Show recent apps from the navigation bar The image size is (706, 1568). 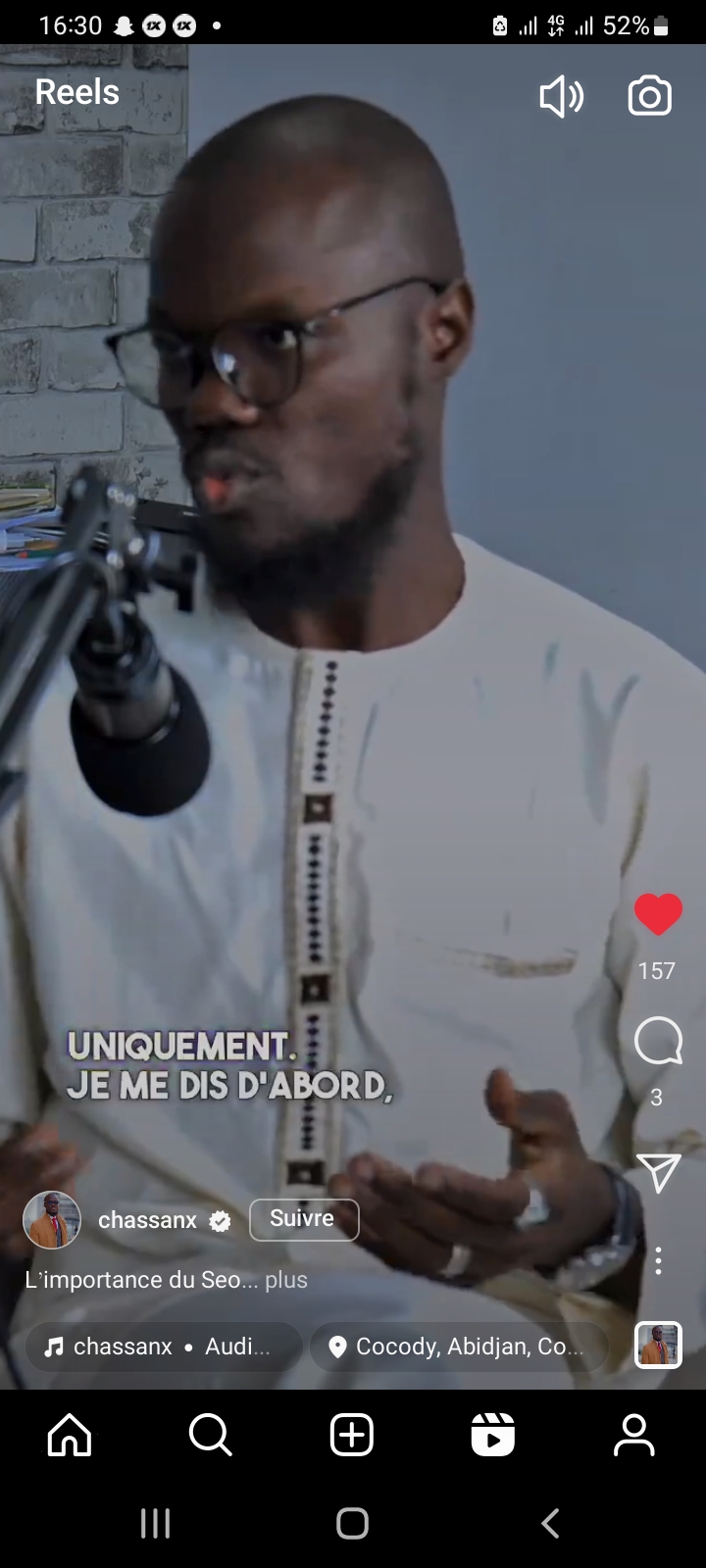[x=155, y=1523]
